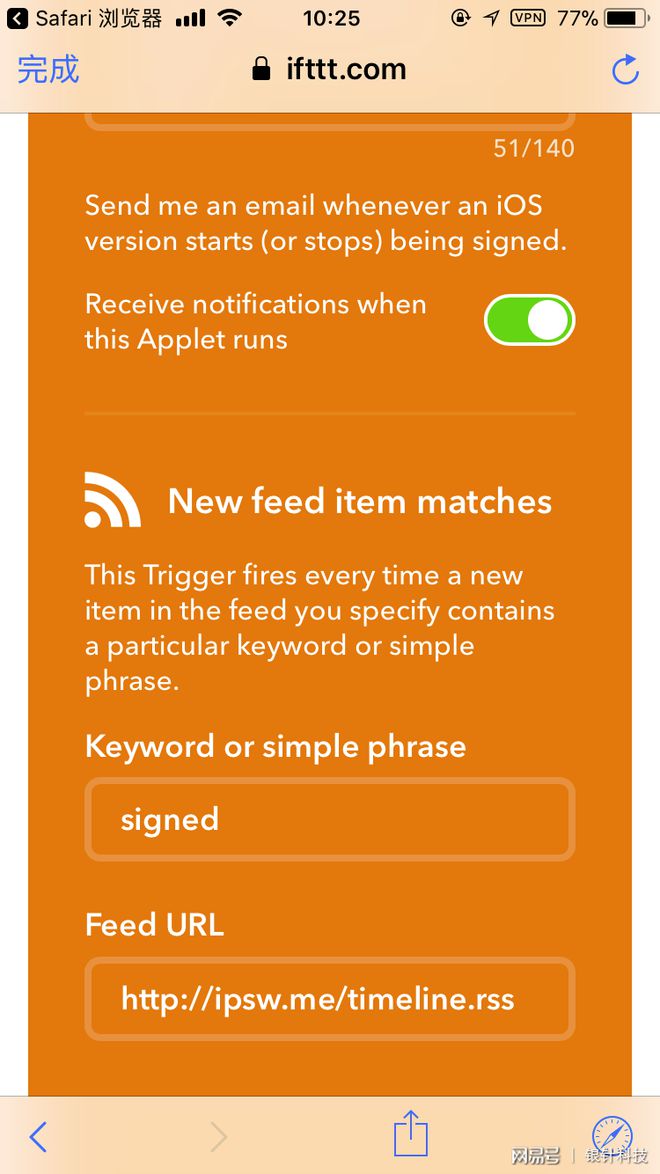
Task: Open this page in Safari
Action: point(612,1135)
